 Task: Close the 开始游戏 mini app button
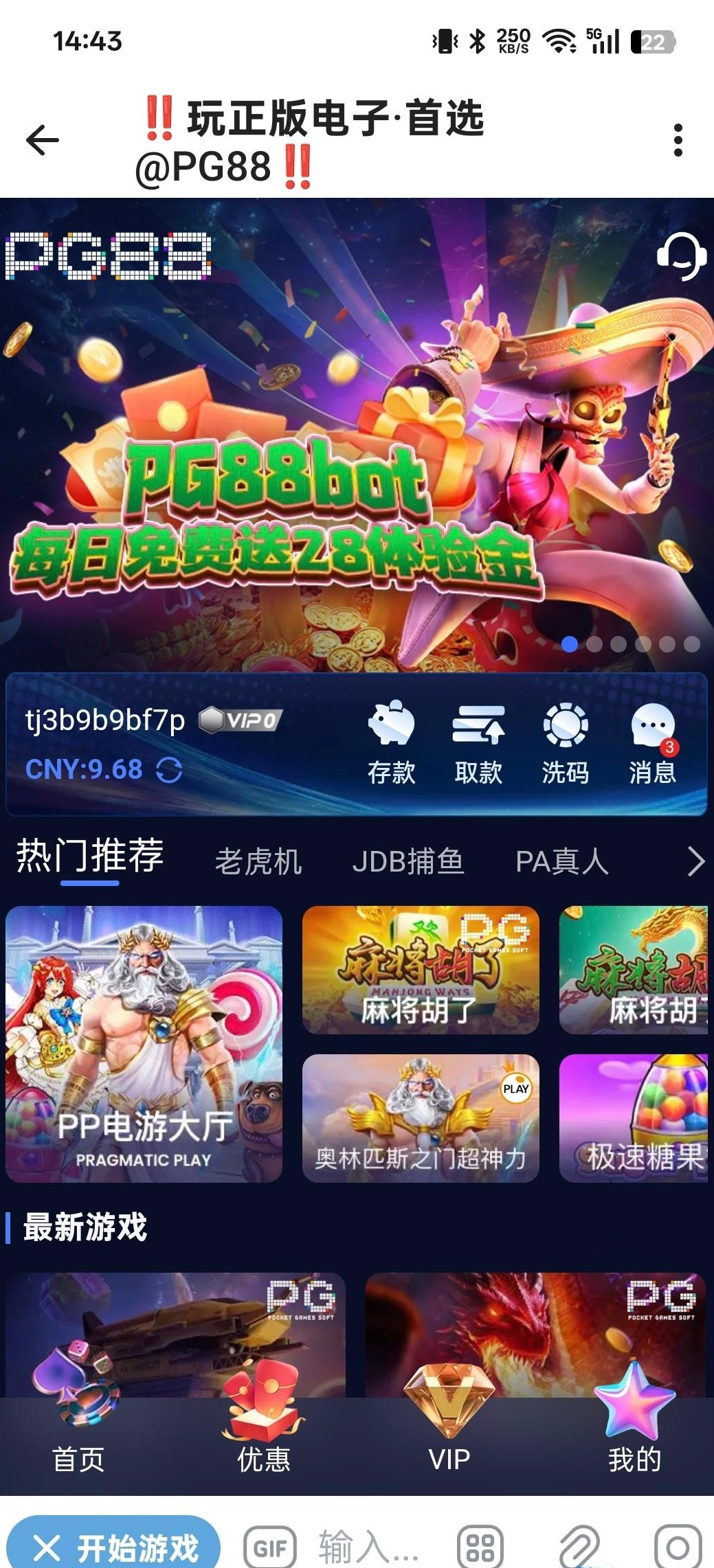pyautogui.click(x=47, y=1548)
